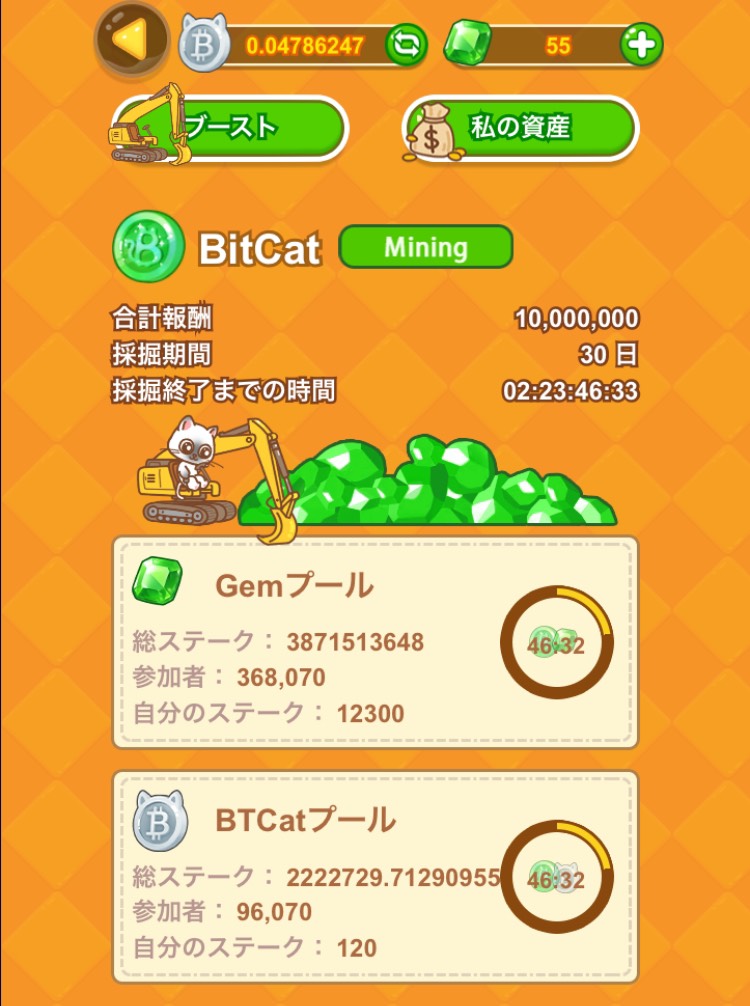Add more gems with the plus icon

pos(641,44)
